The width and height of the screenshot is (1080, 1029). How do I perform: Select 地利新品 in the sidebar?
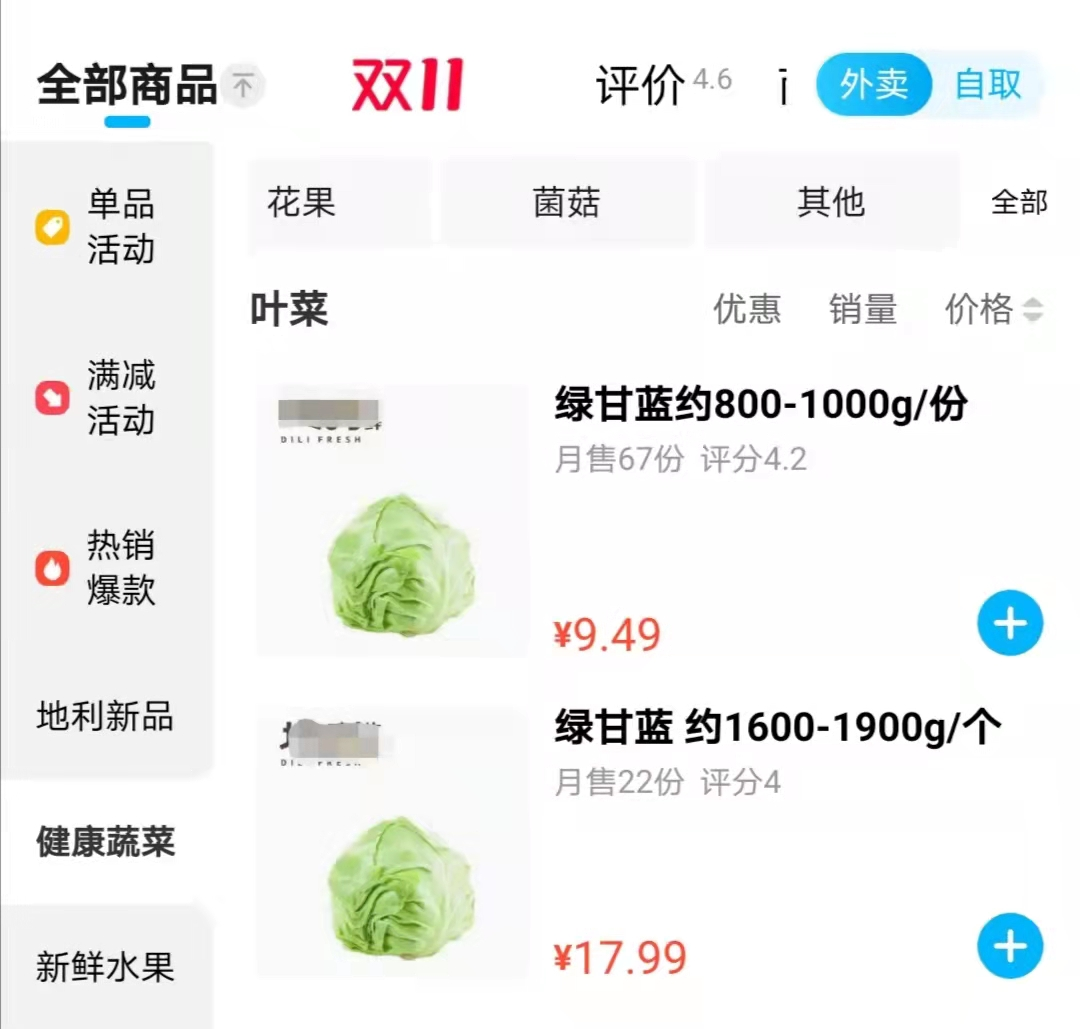tap(106, 716)
